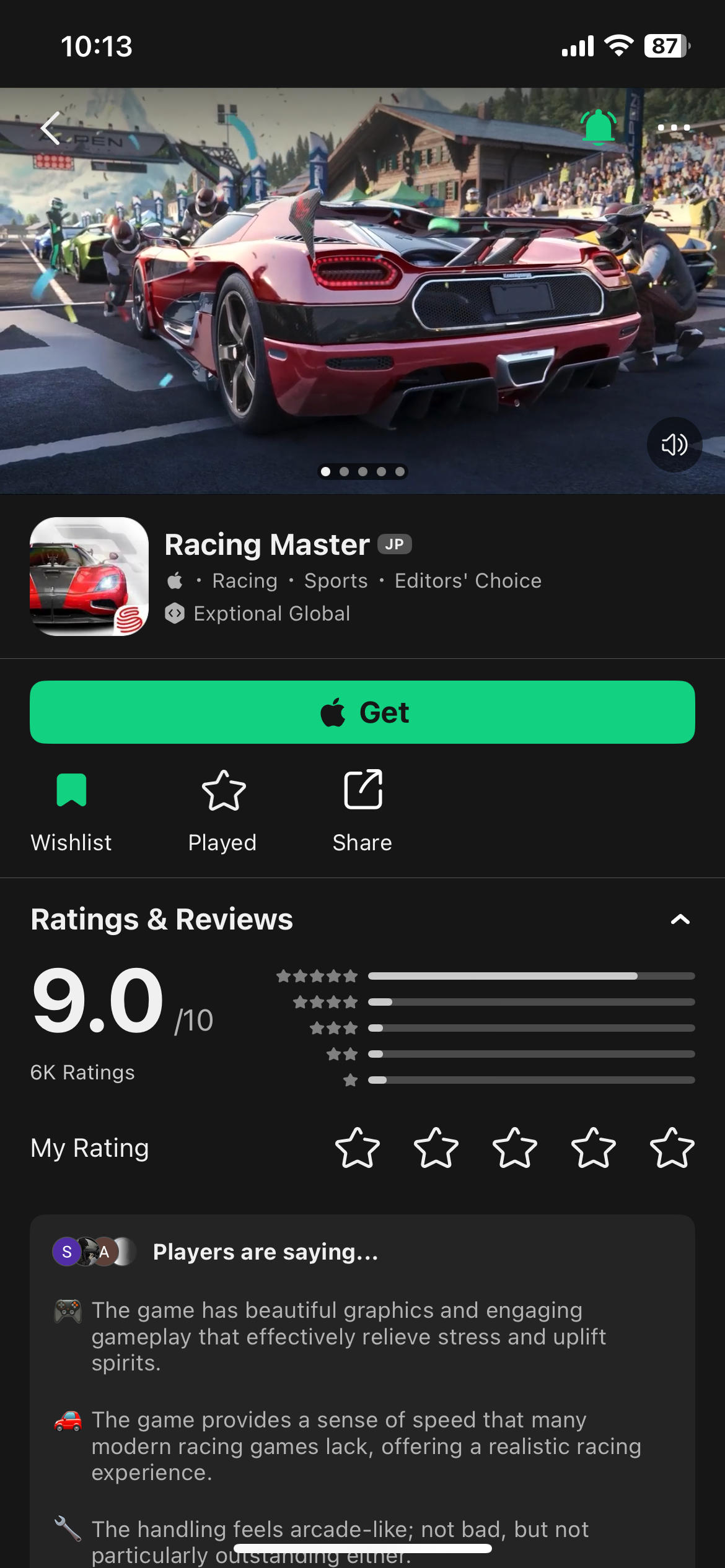Viewport: 725px width, 1568px height.
Task: View developer Exptional Global
Action: pyautogui.click(x=271, y=614)
